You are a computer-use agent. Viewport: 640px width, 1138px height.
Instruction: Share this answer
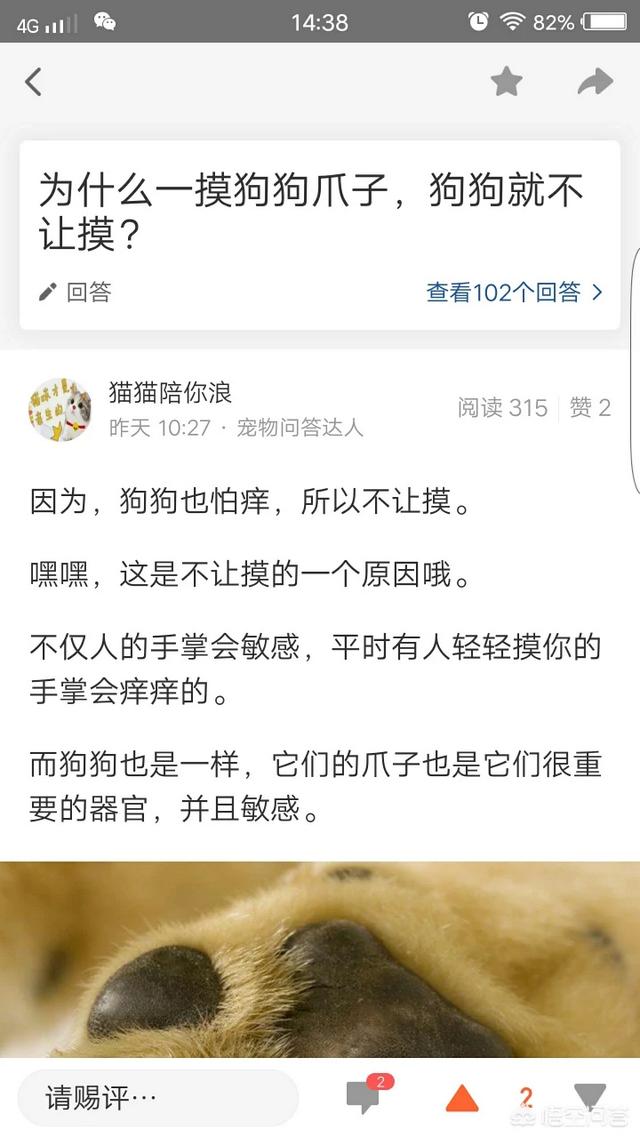pos(595,82)
